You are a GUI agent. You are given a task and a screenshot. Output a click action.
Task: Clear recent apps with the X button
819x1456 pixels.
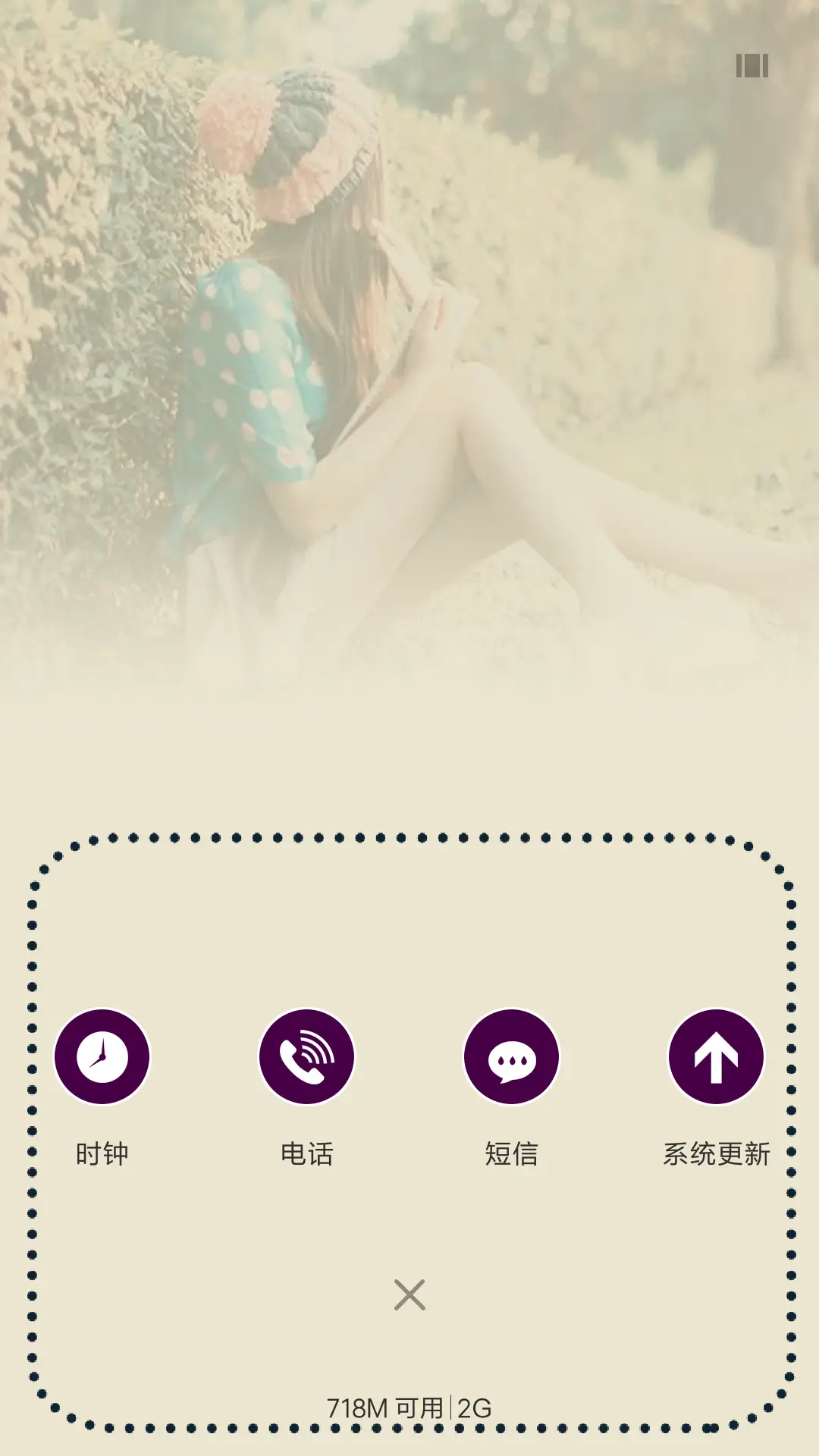[x=409, y=1294]
